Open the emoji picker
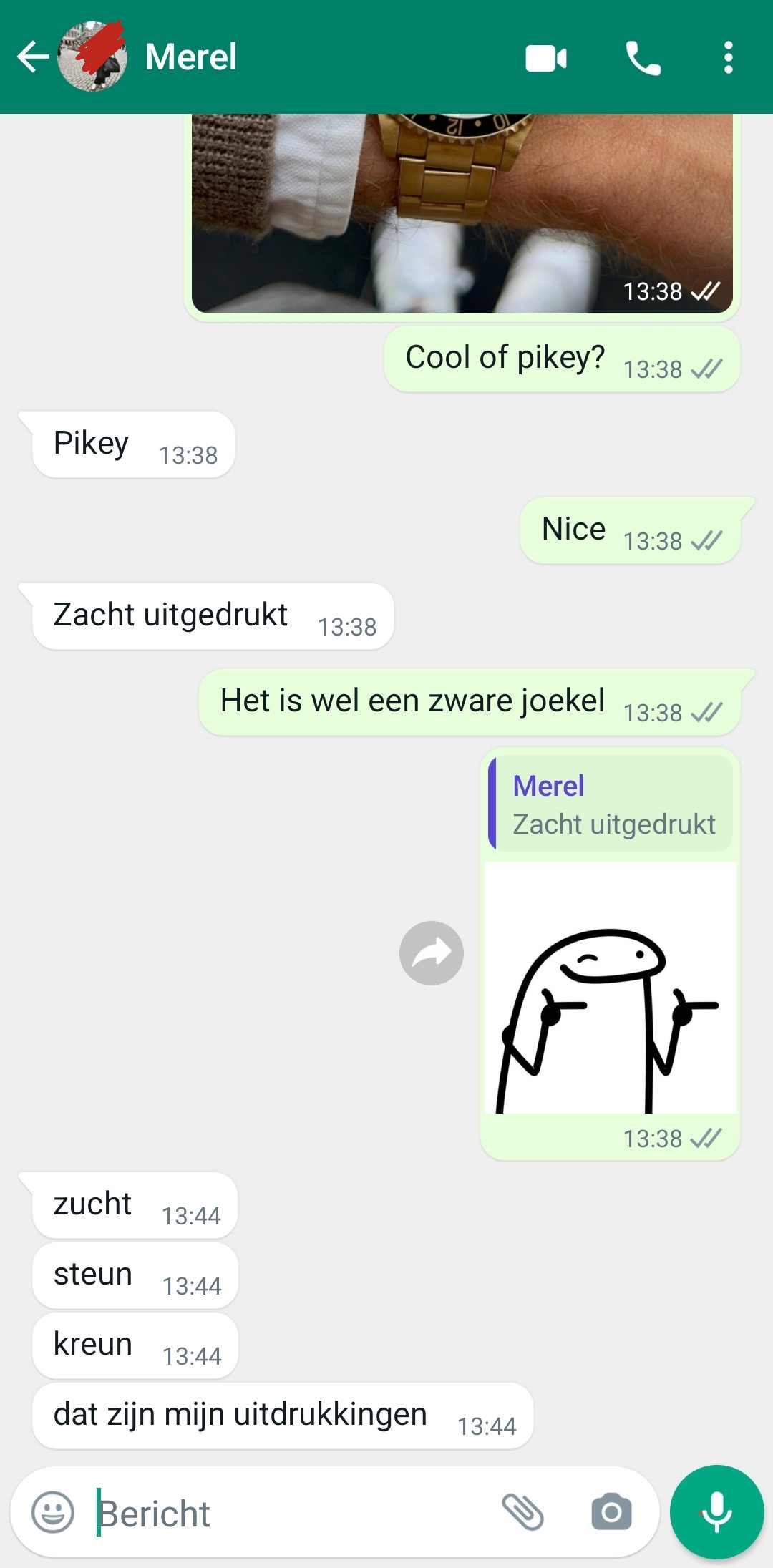 pos(53,1512)
